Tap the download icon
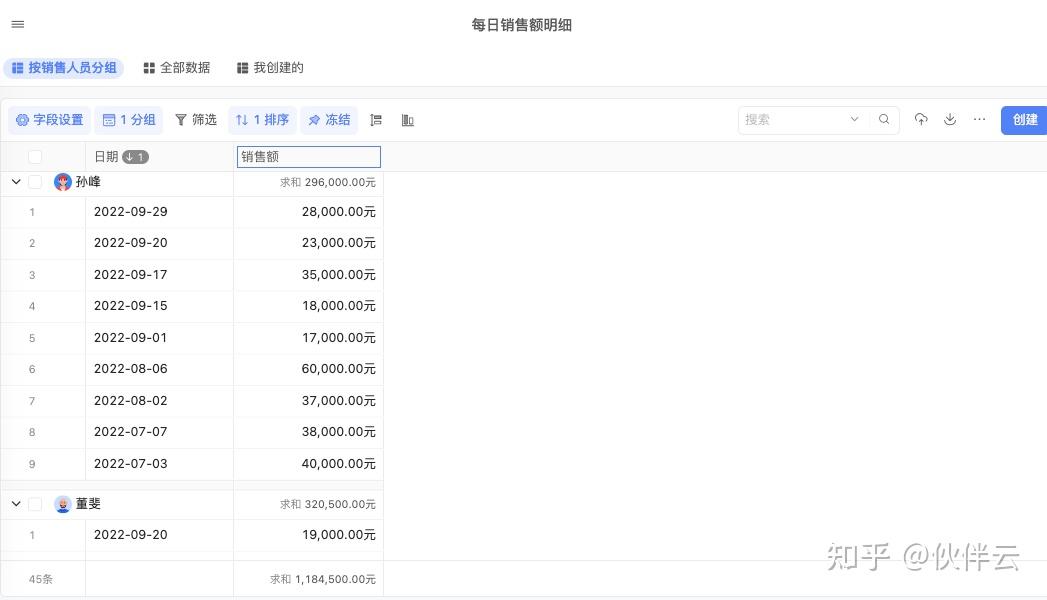 click(950, 119)
